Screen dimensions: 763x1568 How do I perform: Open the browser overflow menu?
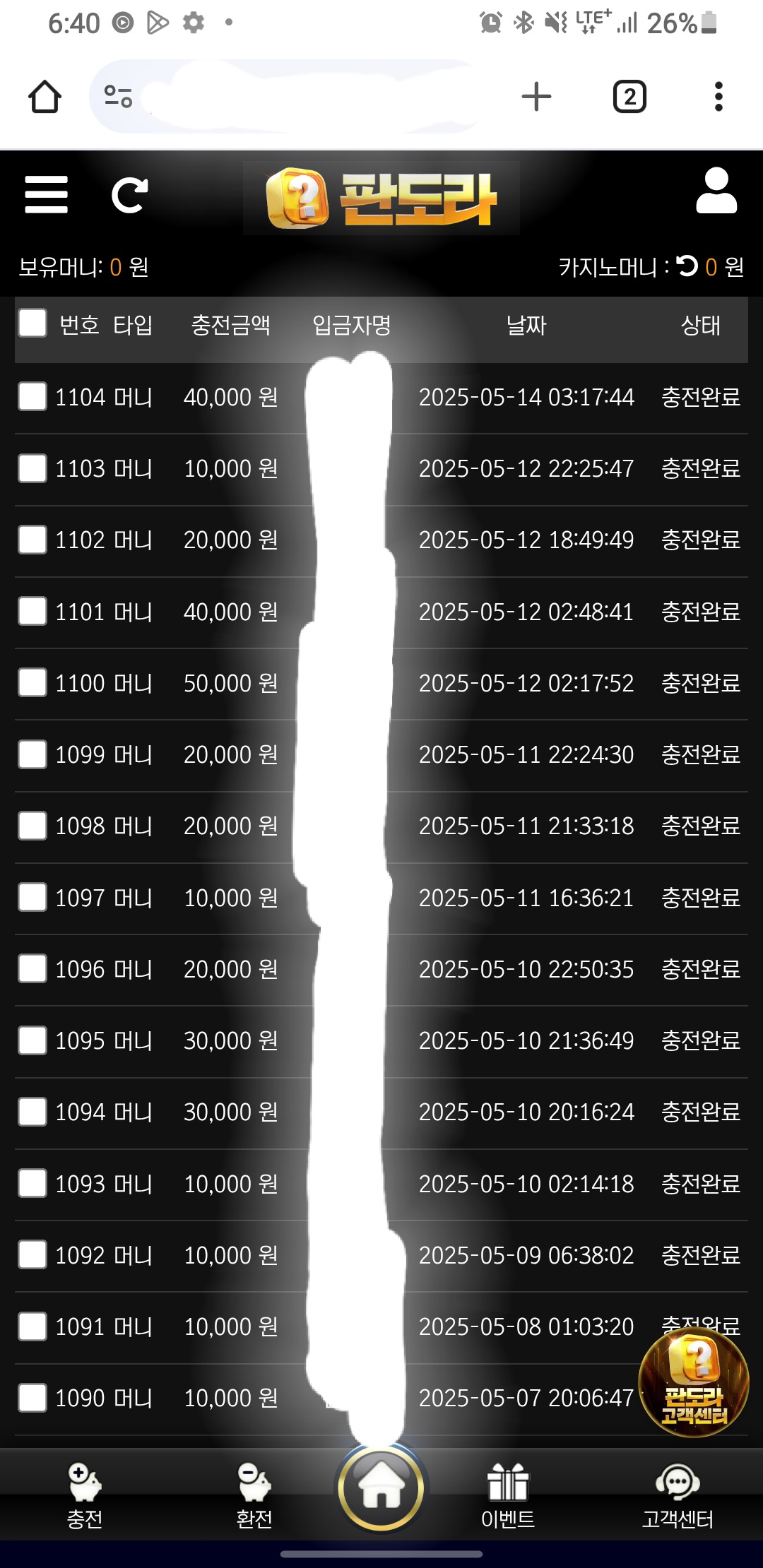pos(718,97)
